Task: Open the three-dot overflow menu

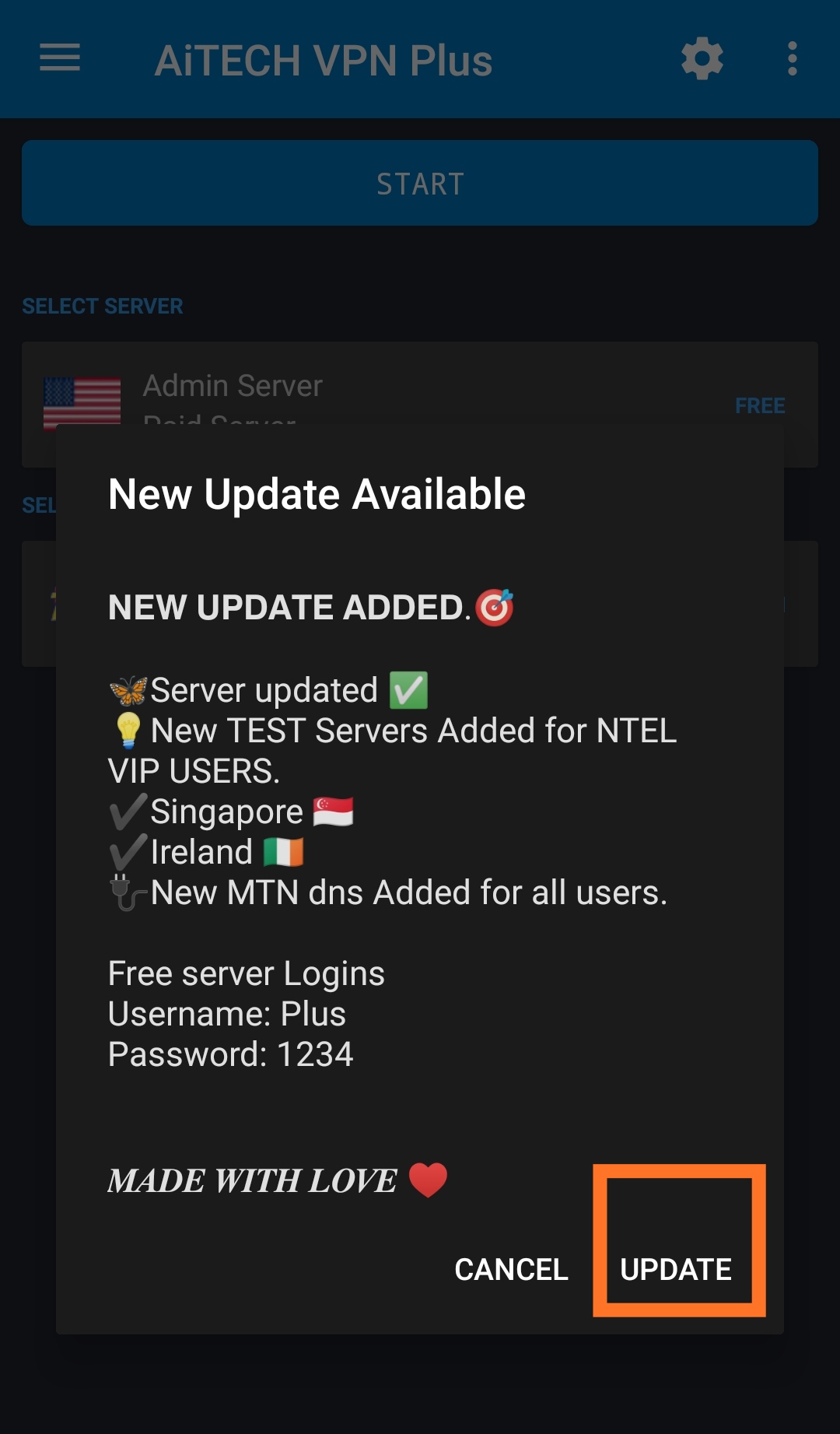Action: point(792,58)
